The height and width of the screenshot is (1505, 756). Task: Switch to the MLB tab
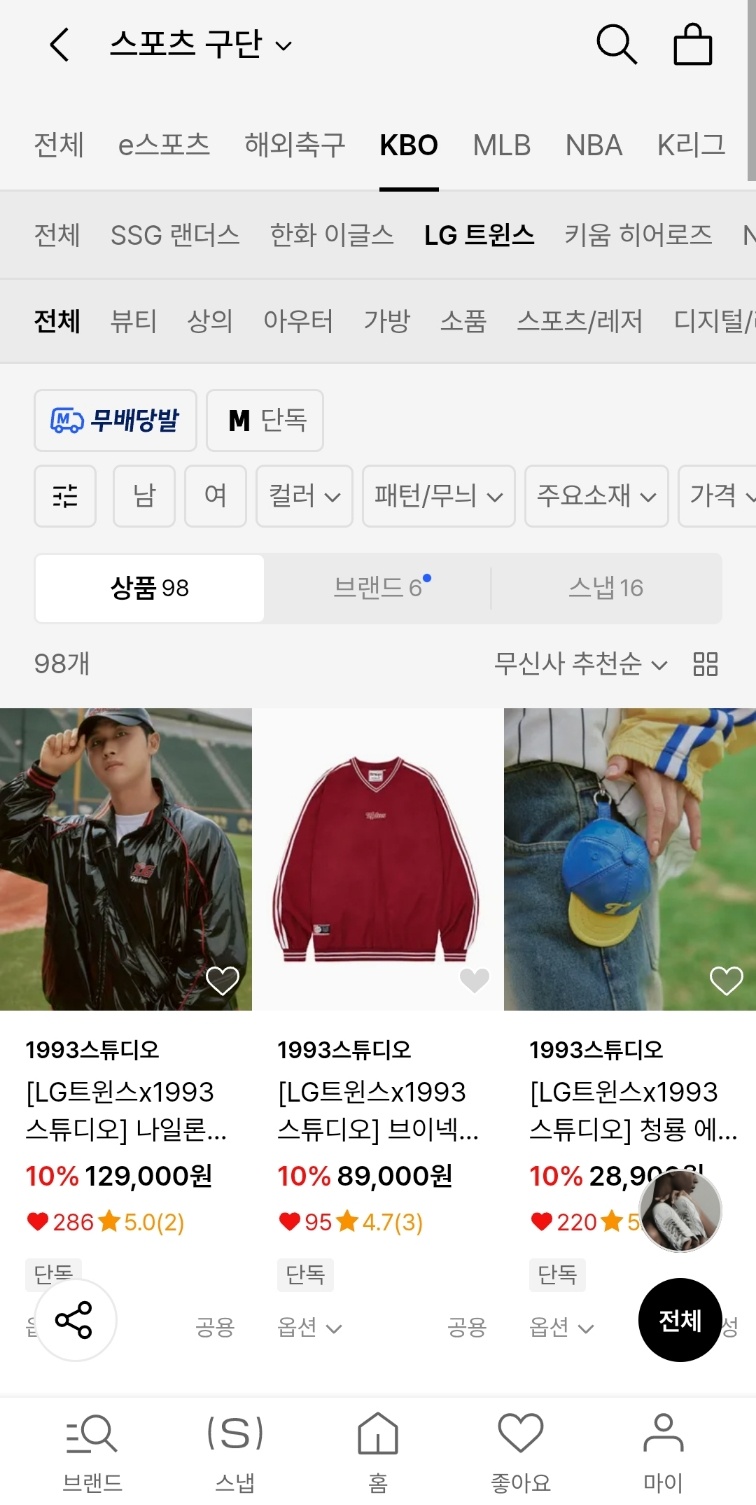pyautogui.click(x=501, y=145)
